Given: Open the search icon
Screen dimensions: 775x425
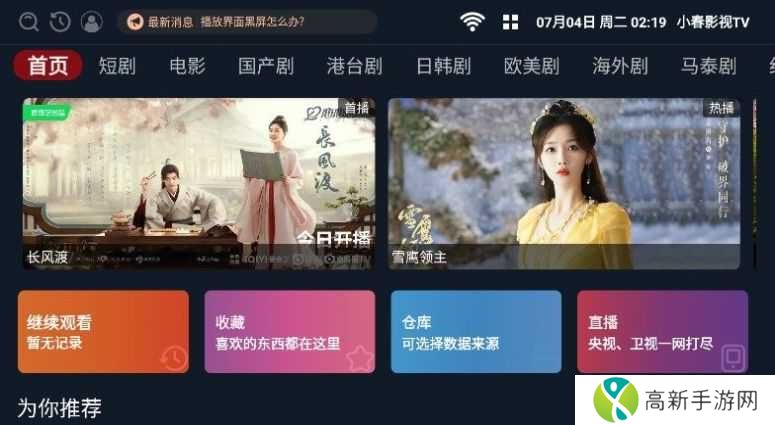Looking at the screenshot, I should click(29, 21).
